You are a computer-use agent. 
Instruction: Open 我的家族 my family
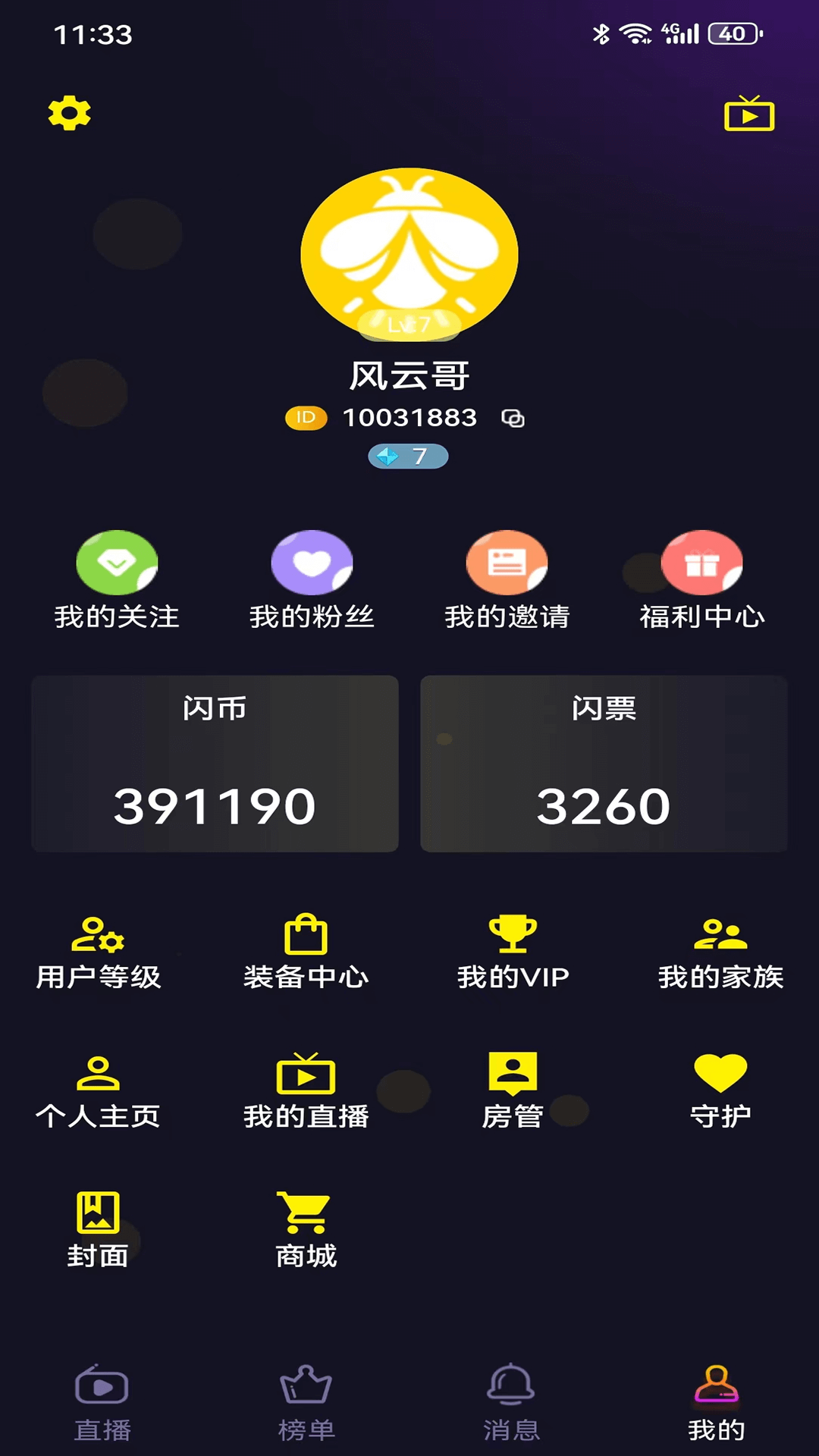coord(720,952)
